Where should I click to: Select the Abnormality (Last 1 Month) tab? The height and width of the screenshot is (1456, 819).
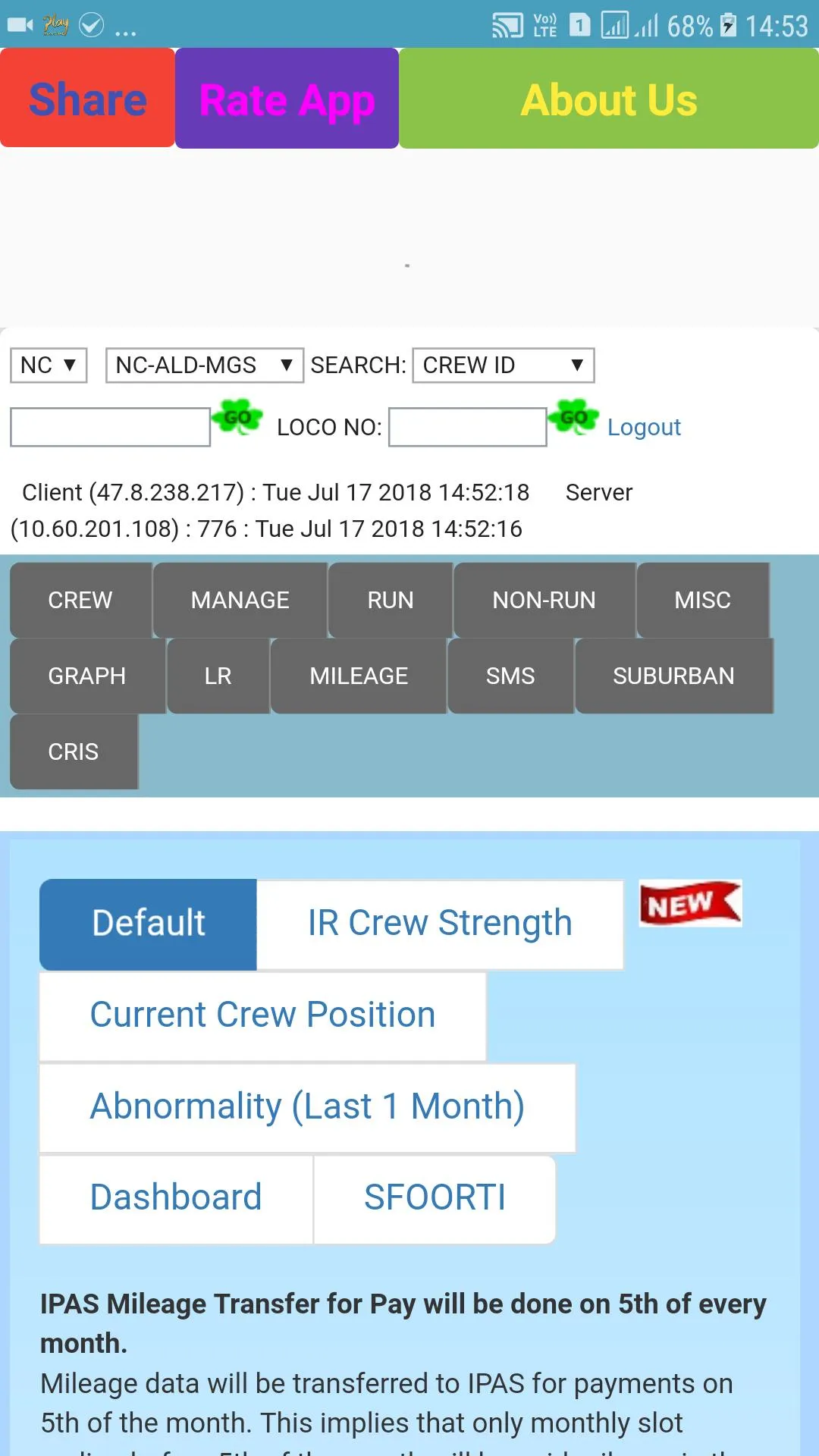click(x=307, y=1107)
